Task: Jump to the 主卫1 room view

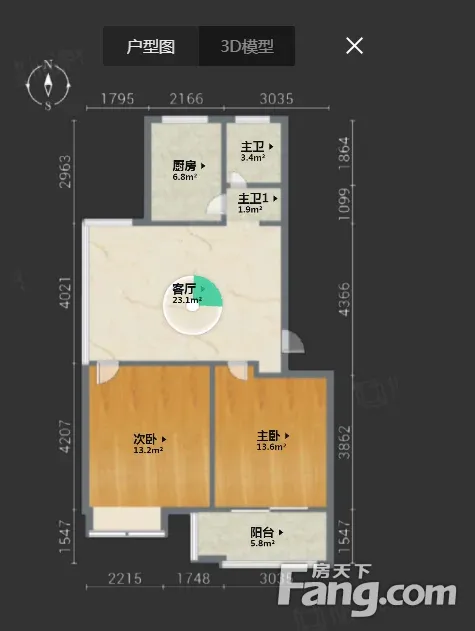Action: click(x=258, y=202)
